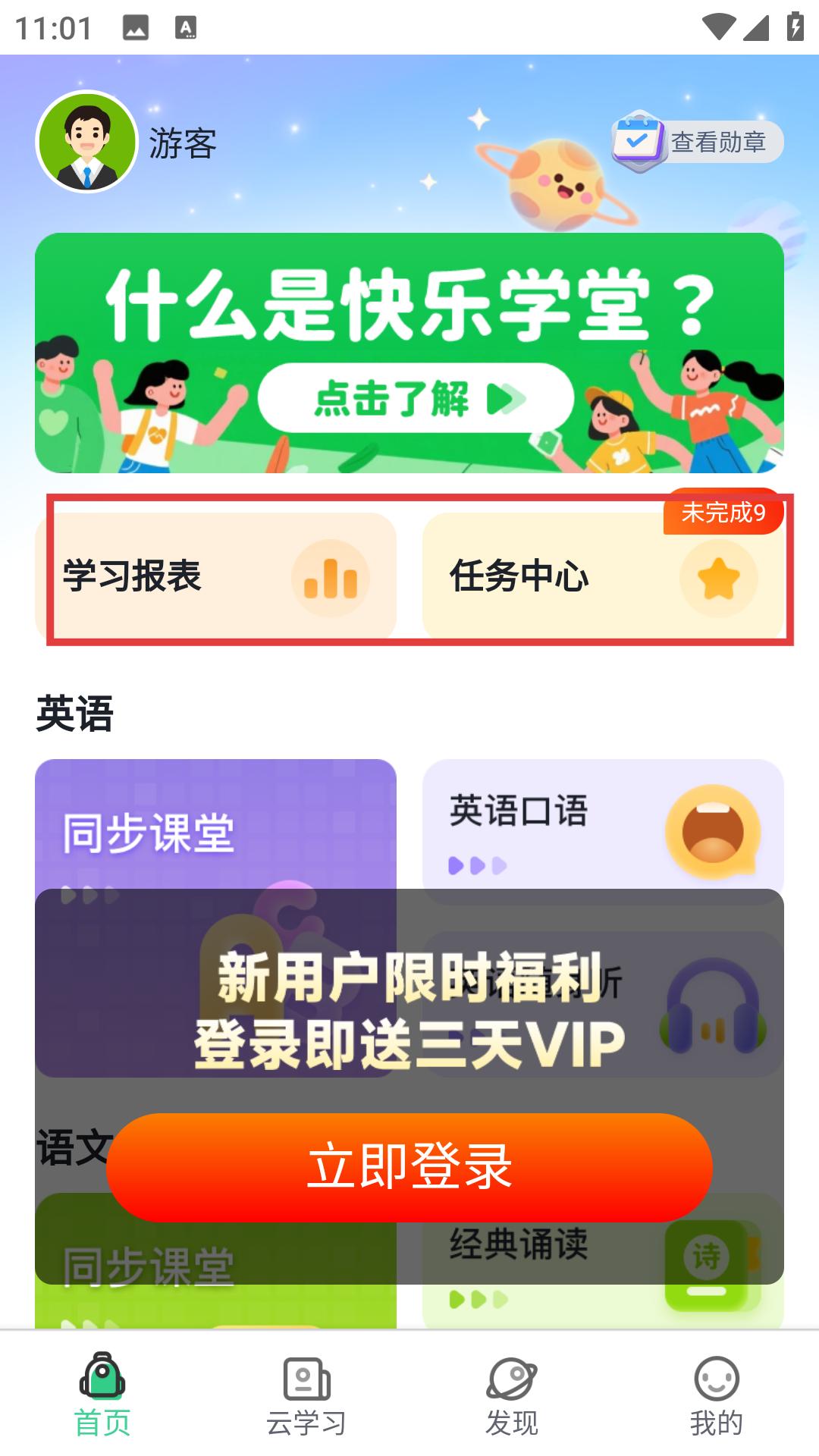819x1456 pixels.
Task: Switch to the 云学习 tab
Action: pyautogui.click(x=307, y=1395)
